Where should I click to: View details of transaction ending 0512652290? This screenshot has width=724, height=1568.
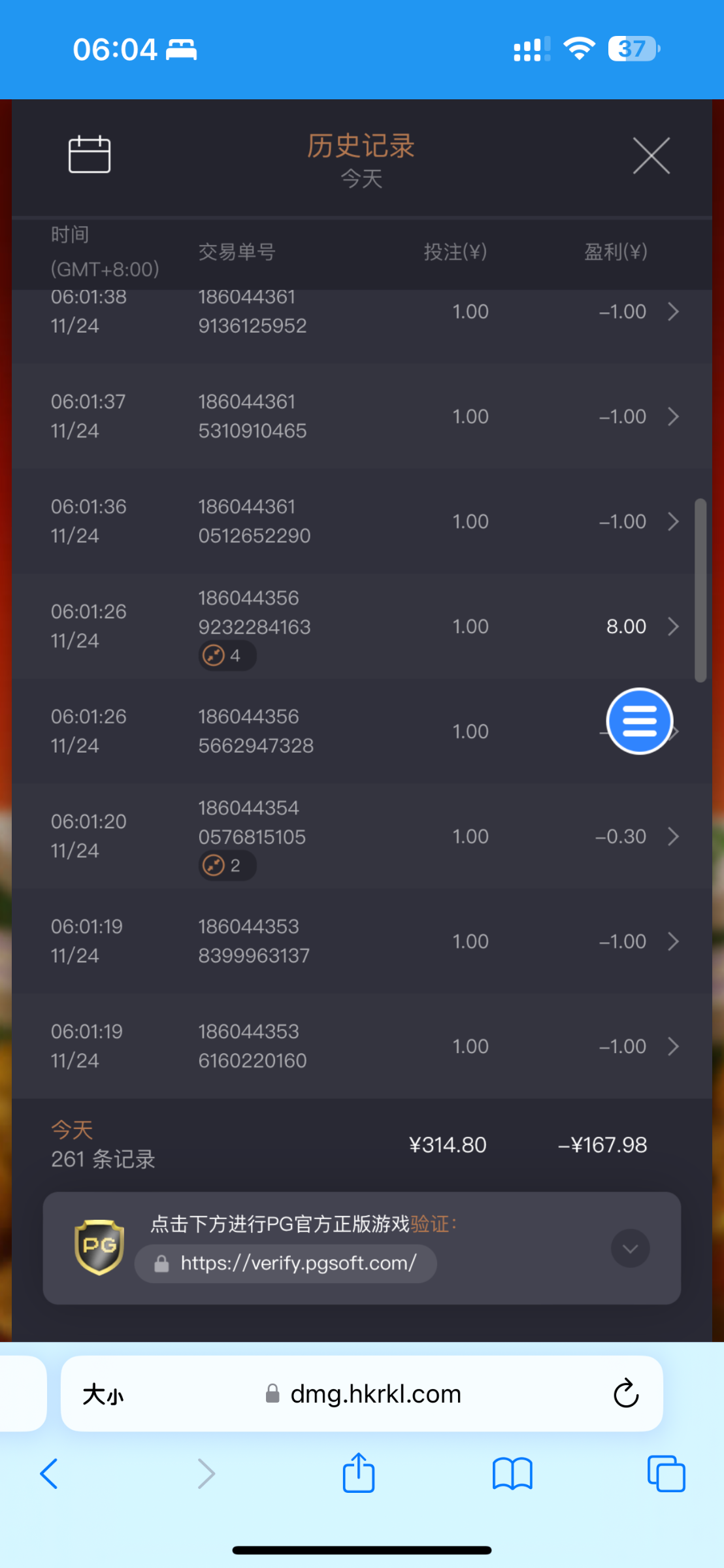[362, 521]
